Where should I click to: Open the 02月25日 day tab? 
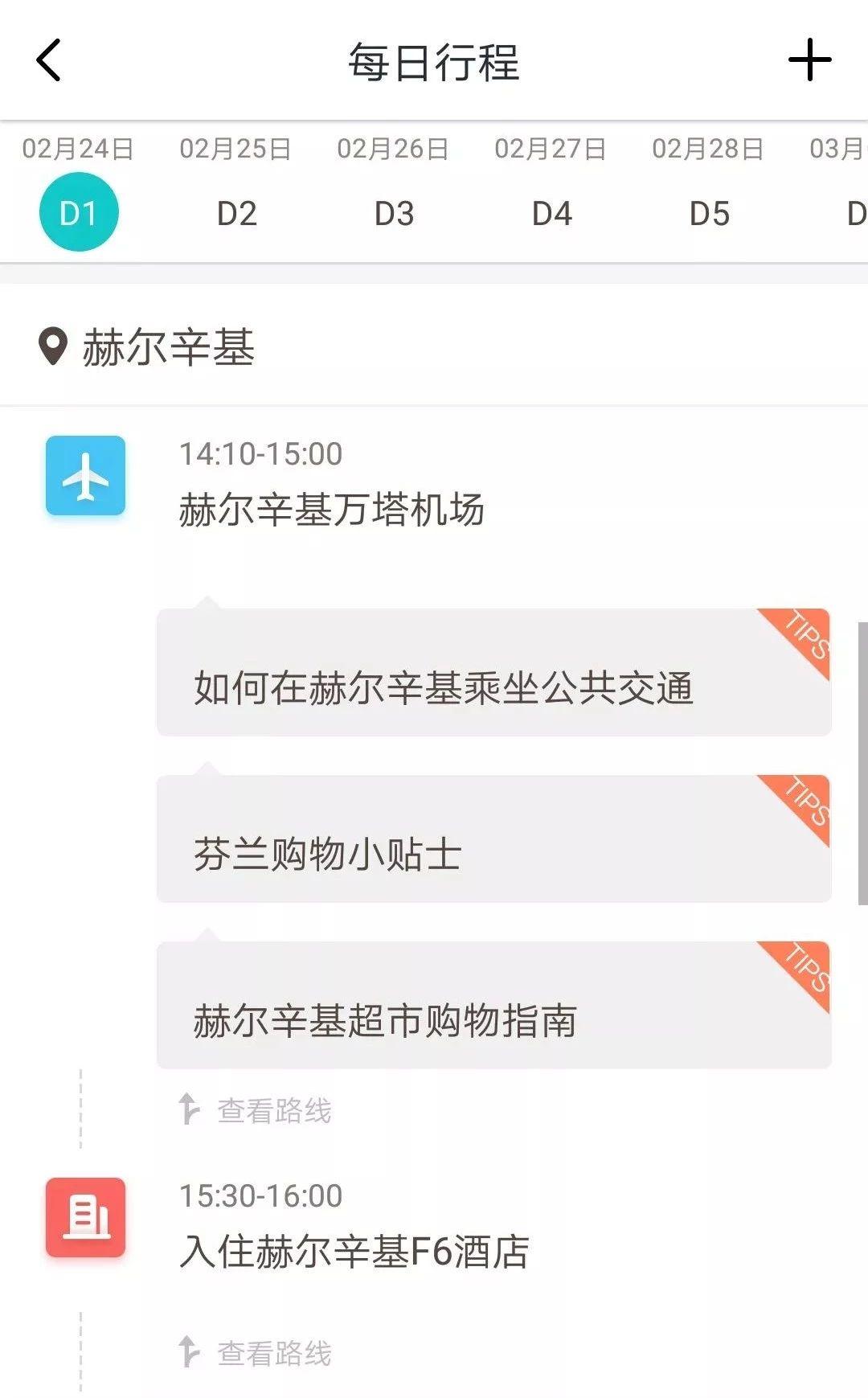237,149
